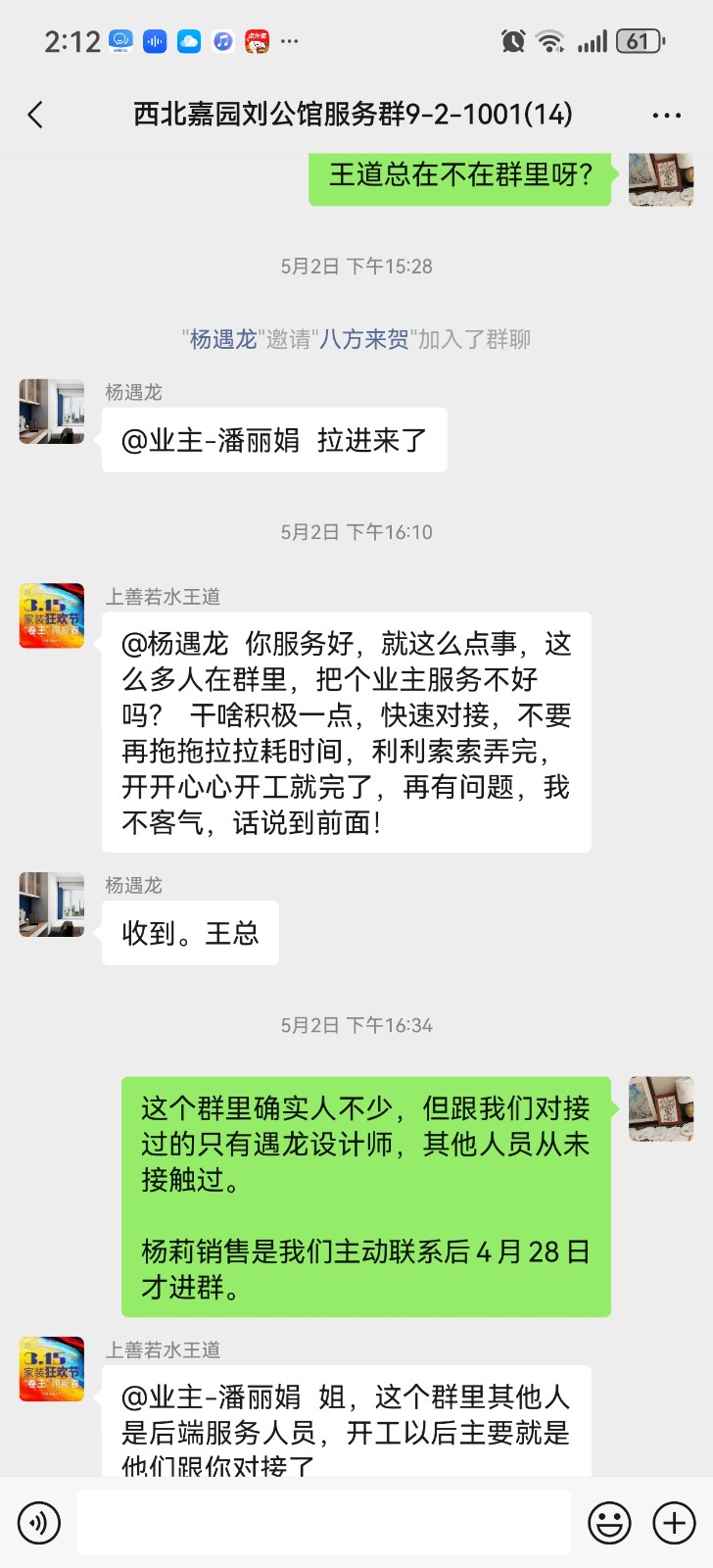Viewport: 713px width, 1568px height.
Task: Open 杨遇龙's profile link in the invite notice
Action: coord(223,340)
